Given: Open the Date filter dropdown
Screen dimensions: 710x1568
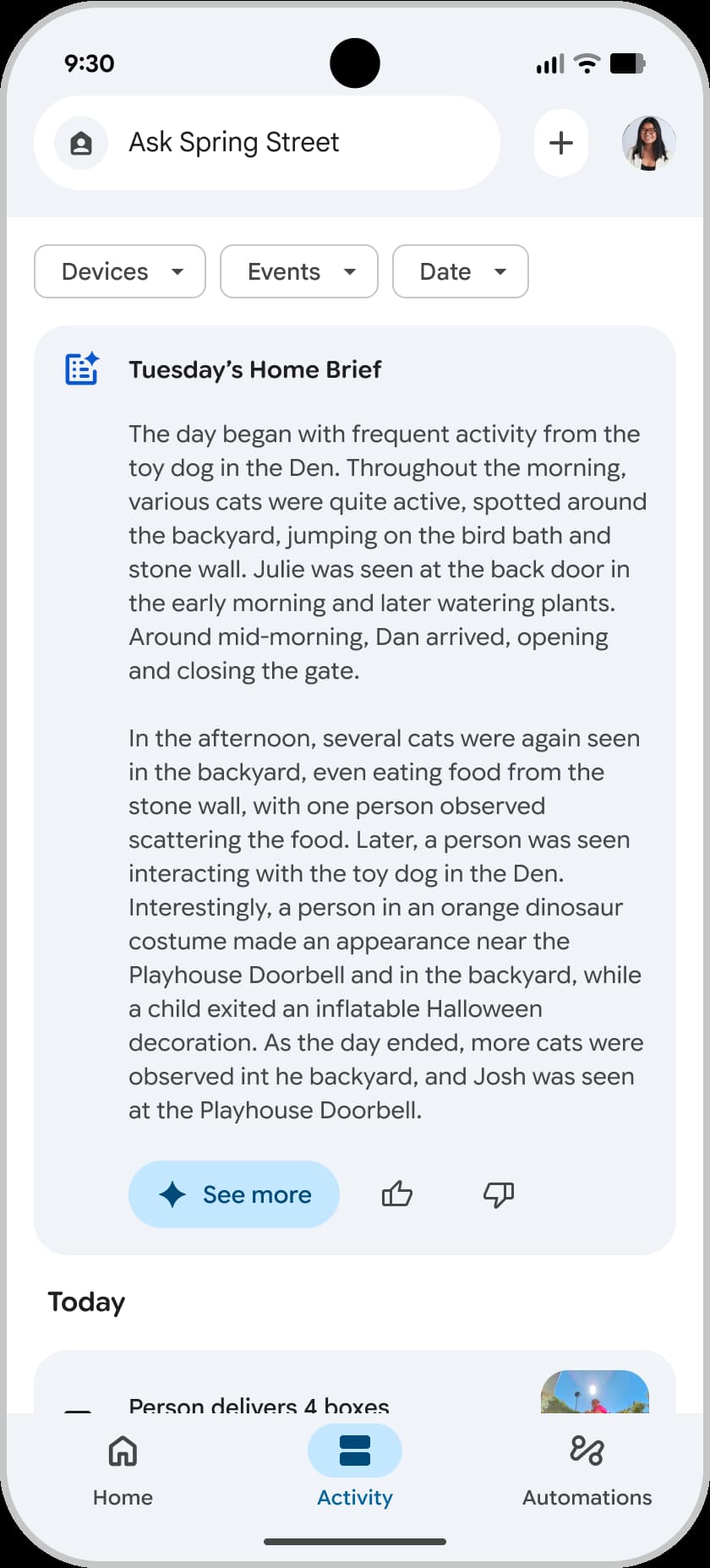Looking at the screenshot, I should 461,271.
